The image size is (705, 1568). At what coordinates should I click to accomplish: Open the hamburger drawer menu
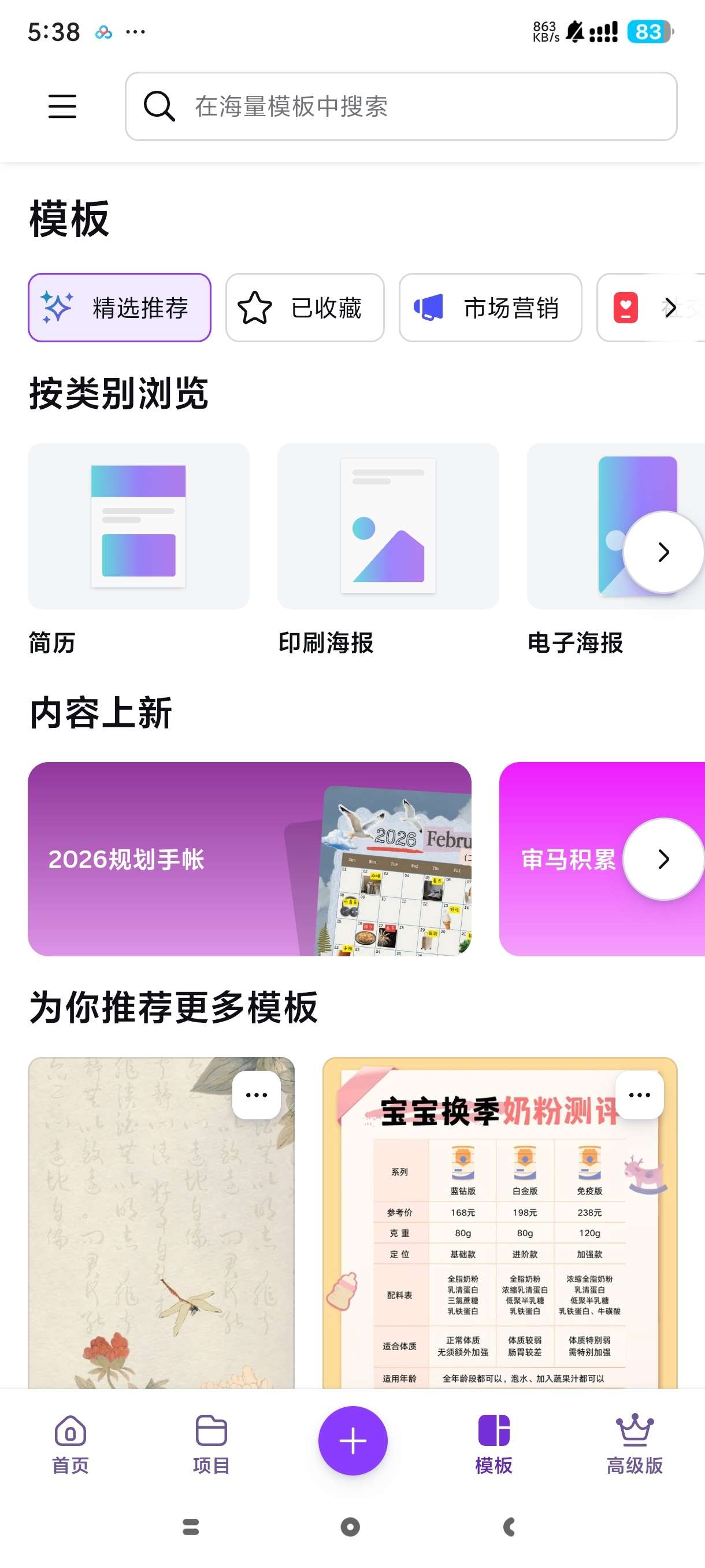coord(62,106)
